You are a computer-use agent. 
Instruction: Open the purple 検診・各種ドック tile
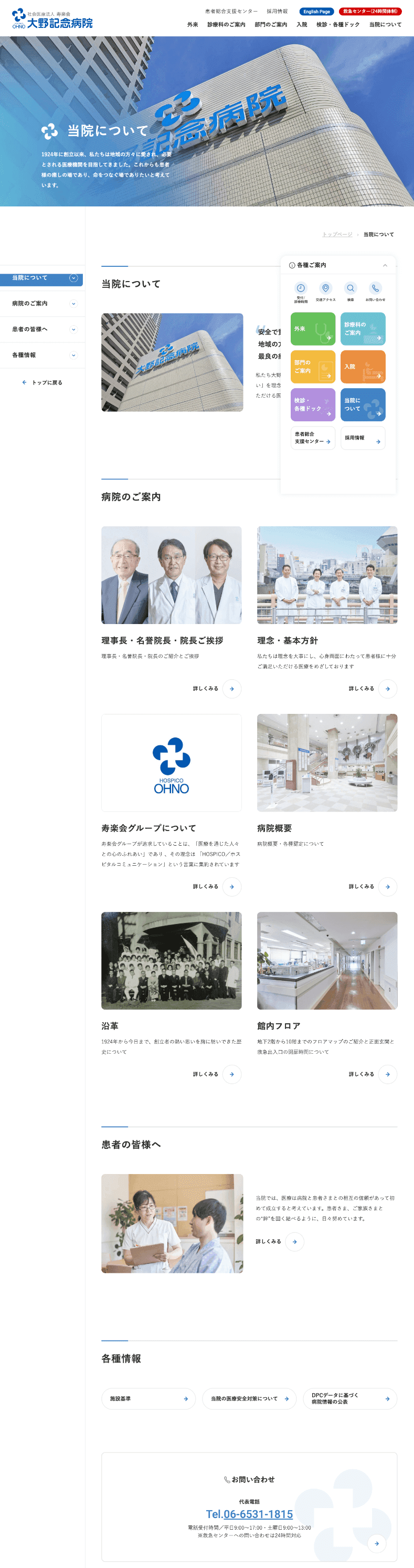[x=313, y=405]
